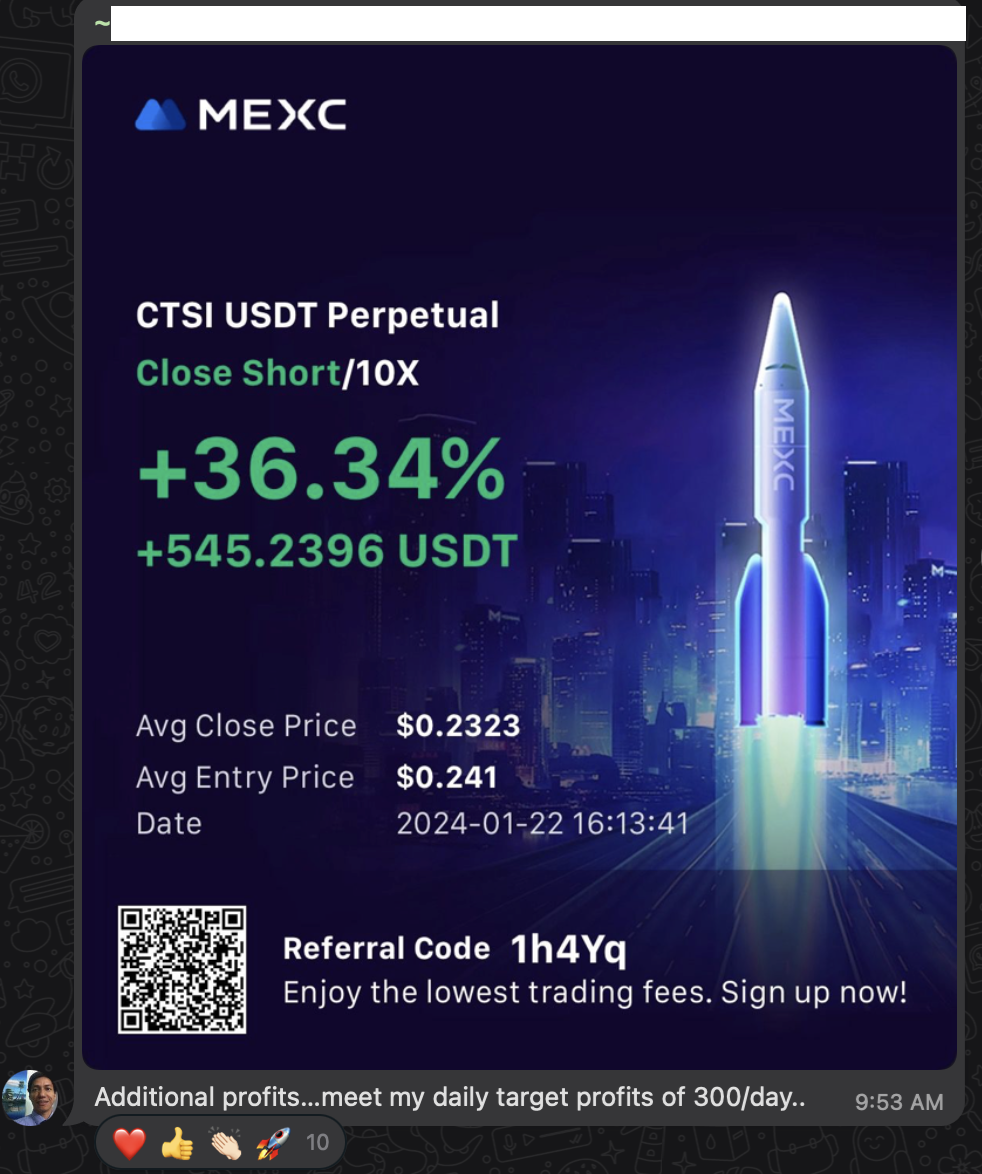View the reactions on this message
982x1174 pixels.
(x=221, y=1142)
